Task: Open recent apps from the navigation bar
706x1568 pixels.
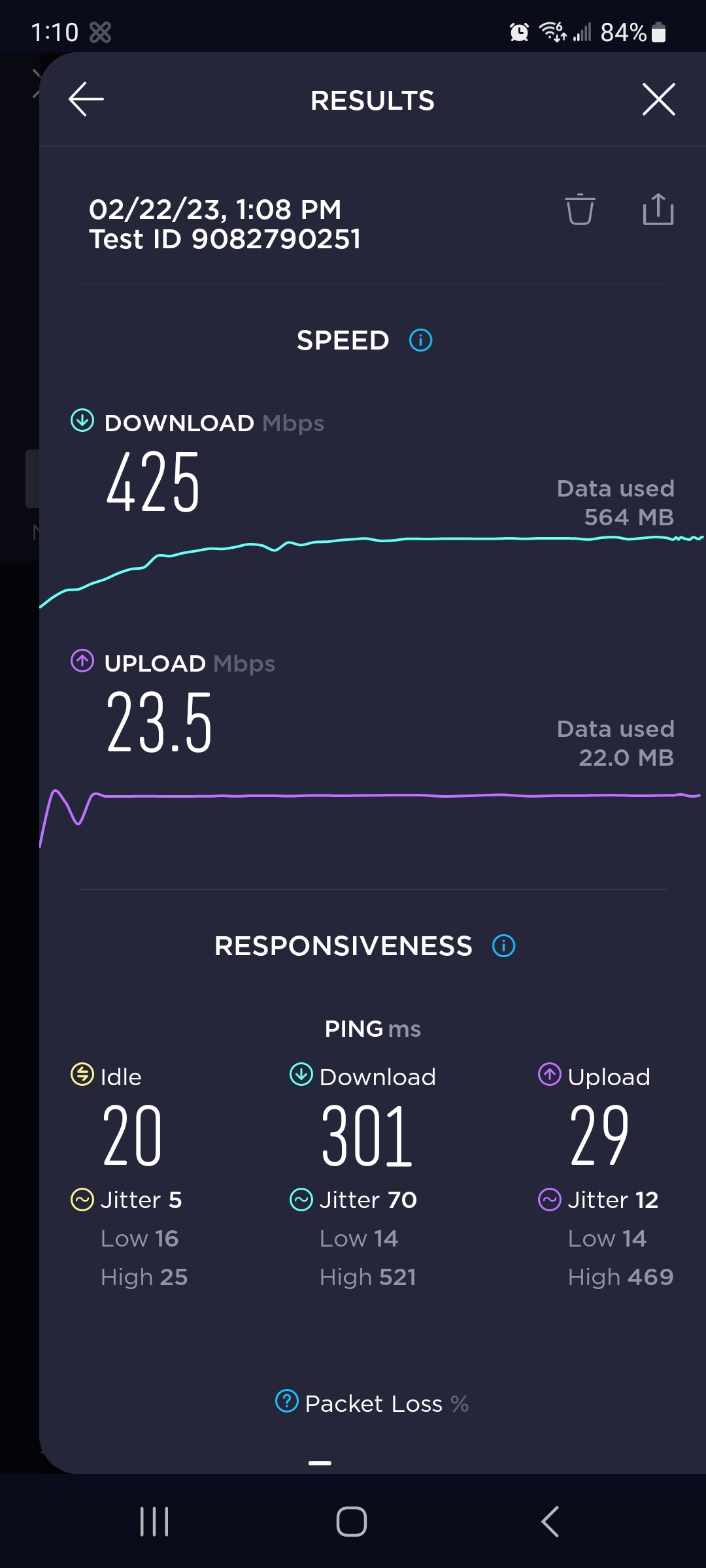Action: 155,1522
